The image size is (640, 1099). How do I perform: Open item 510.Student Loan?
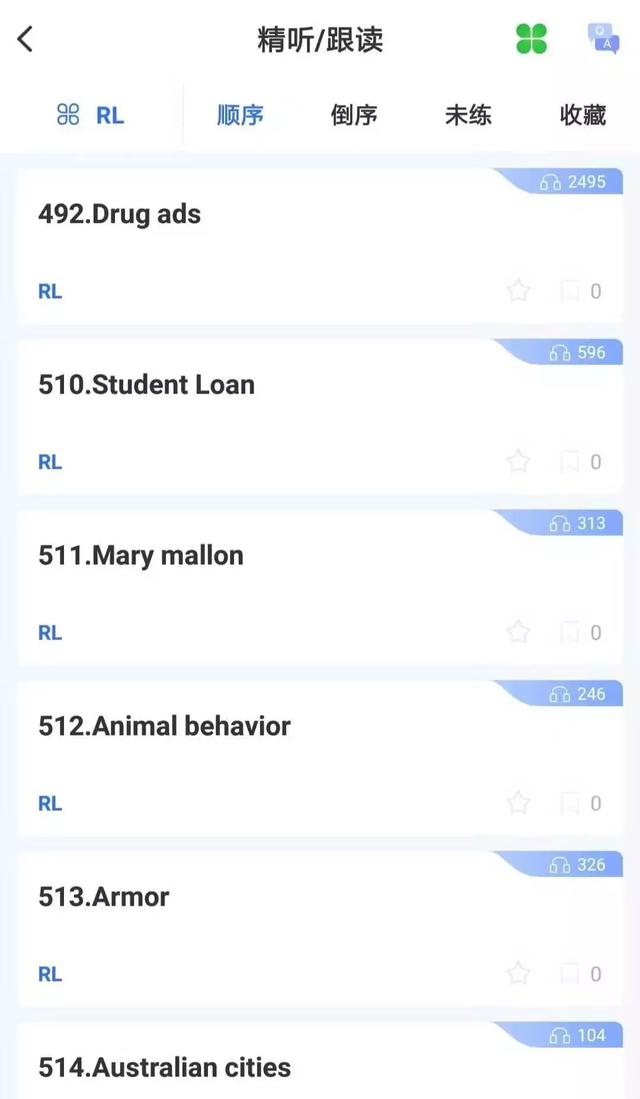[x=320, y=416]
